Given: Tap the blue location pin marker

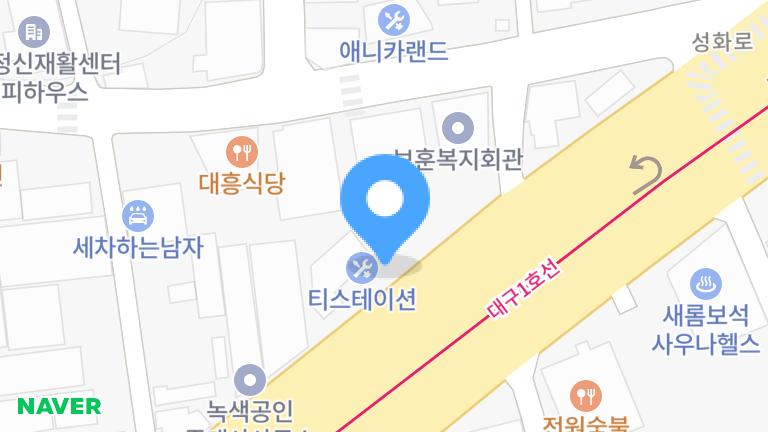Looking at the screenshot, I should (385, 204).
